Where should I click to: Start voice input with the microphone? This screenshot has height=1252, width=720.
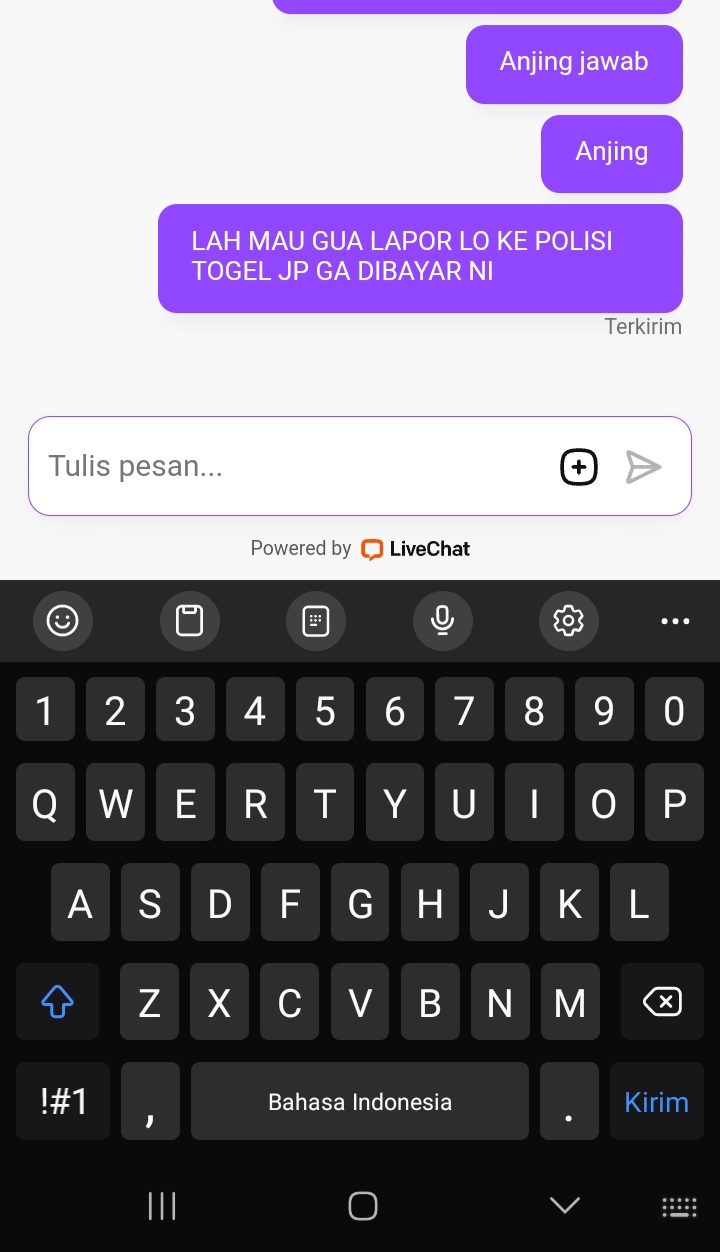[x=442, y=621]
